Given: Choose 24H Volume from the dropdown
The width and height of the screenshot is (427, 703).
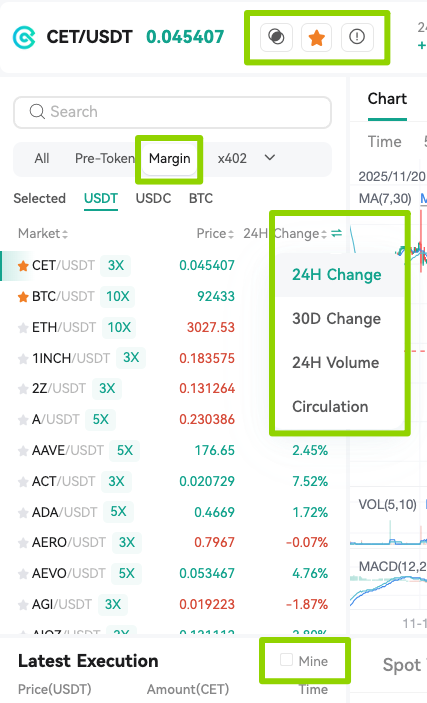Looking at the screenshot, I should click(336, 363).
